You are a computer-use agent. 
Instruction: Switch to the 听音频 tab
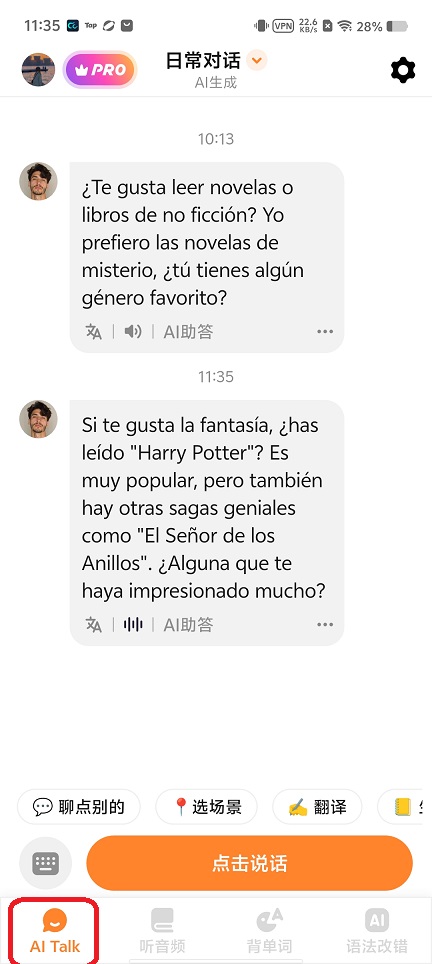click(x=162, y=931)
